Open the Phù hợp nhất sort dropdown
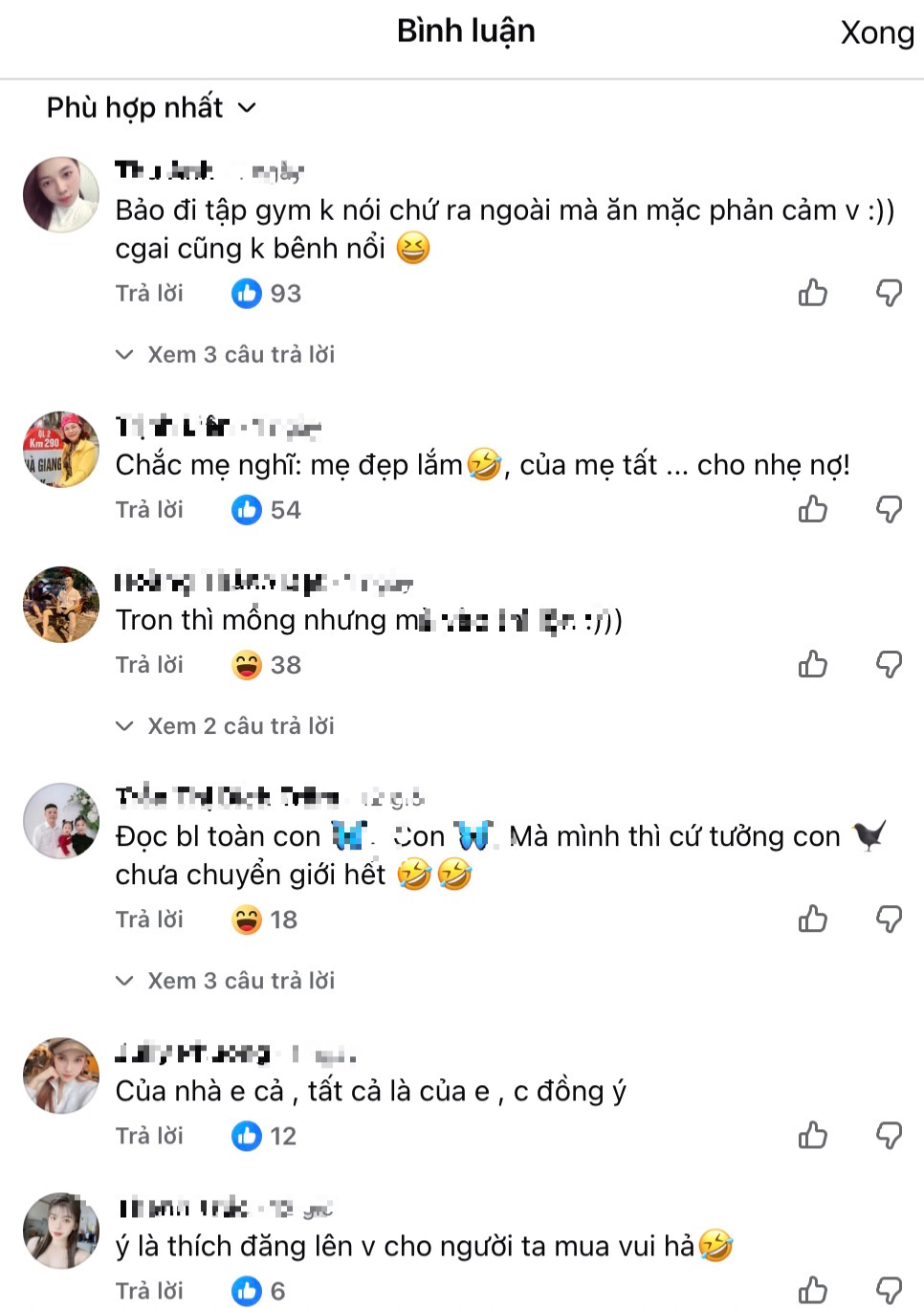This screenshot has width=924, height=1308. [x=151, y=107]
